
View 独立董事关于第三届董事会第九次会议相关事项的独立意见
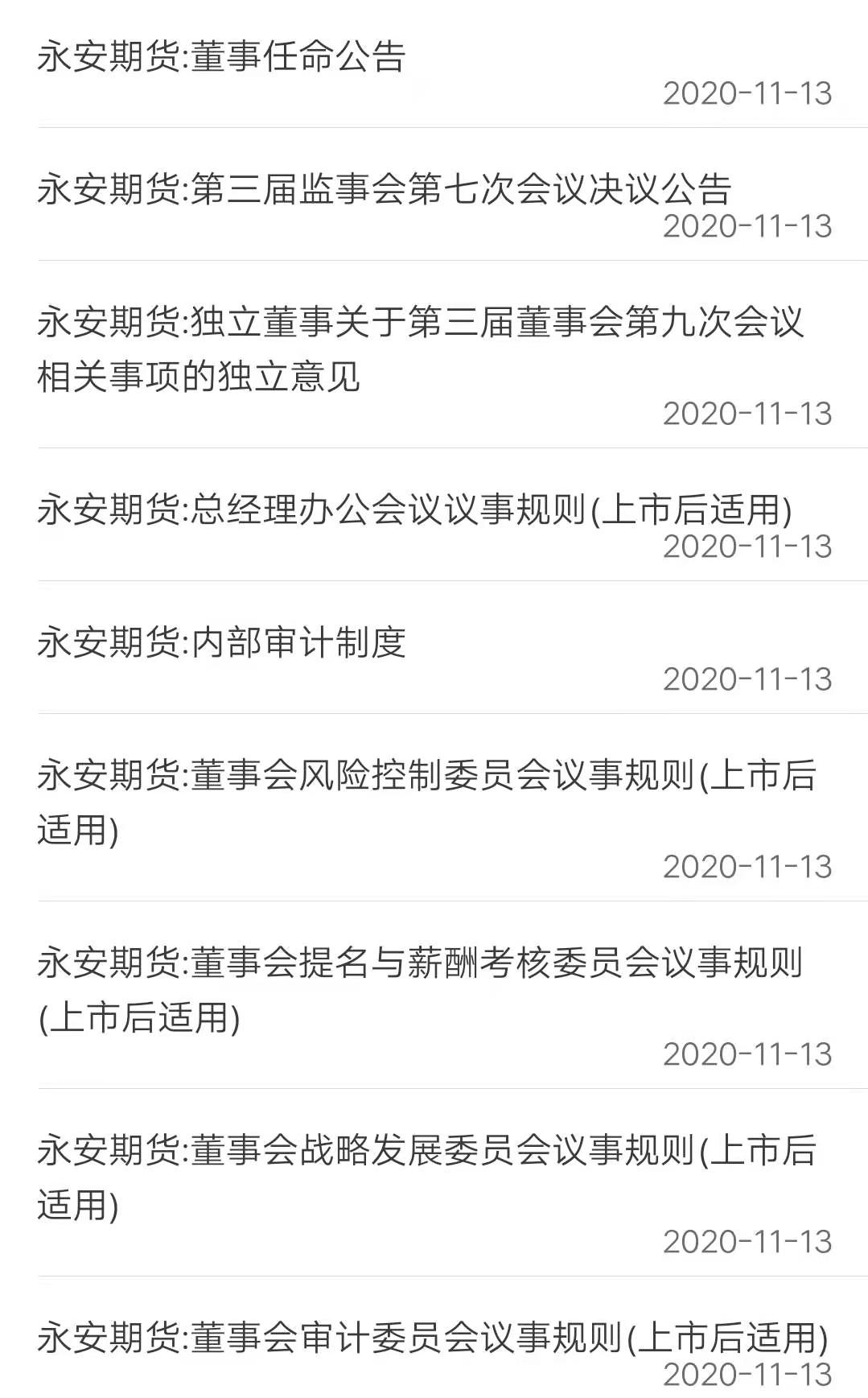click(x=420, y=349)
